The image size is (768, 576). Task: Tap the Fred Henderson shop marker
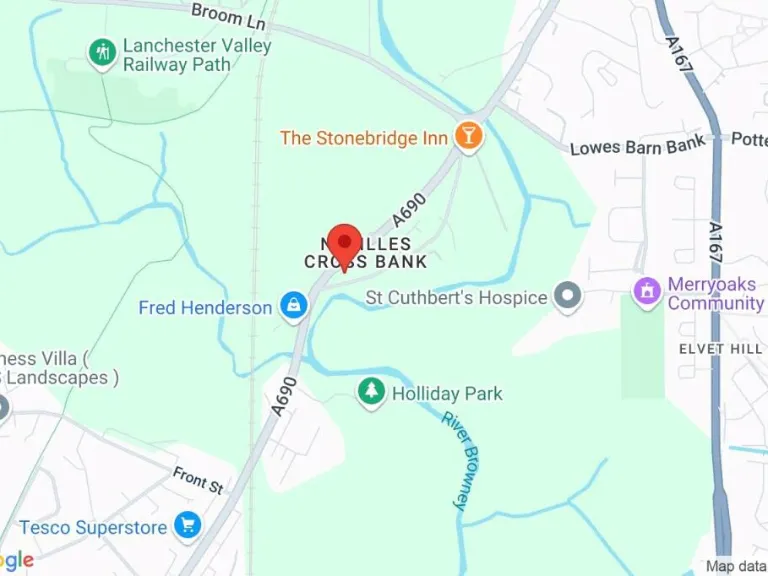click(293, 307)
